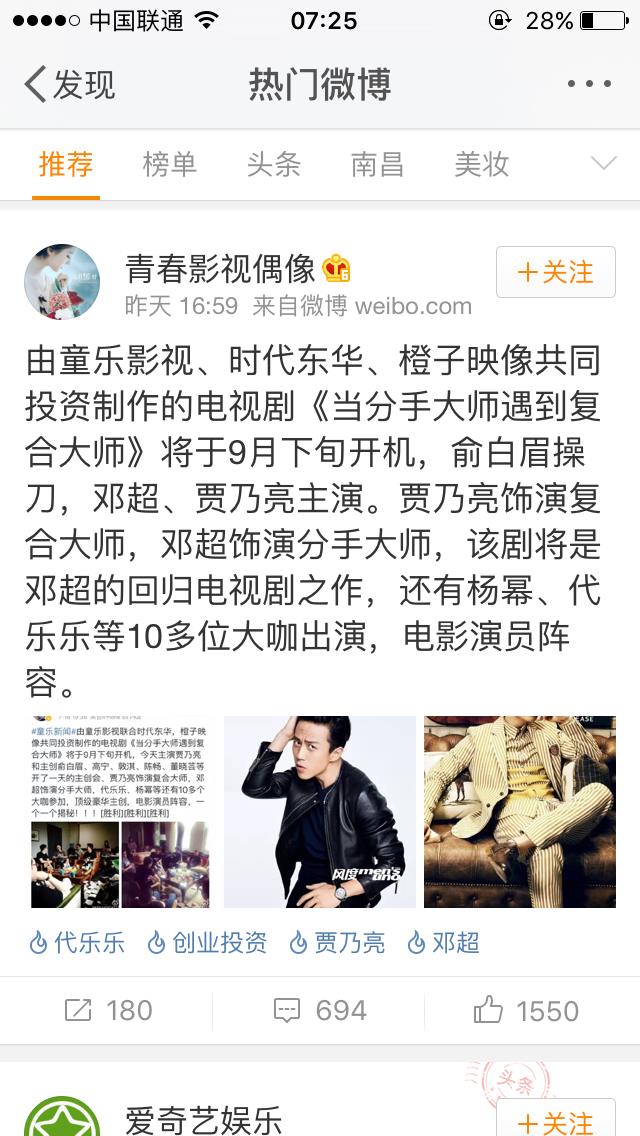640x1136 pixels.
Task: Go back to 发现 page
Action: tap(70, 85)
